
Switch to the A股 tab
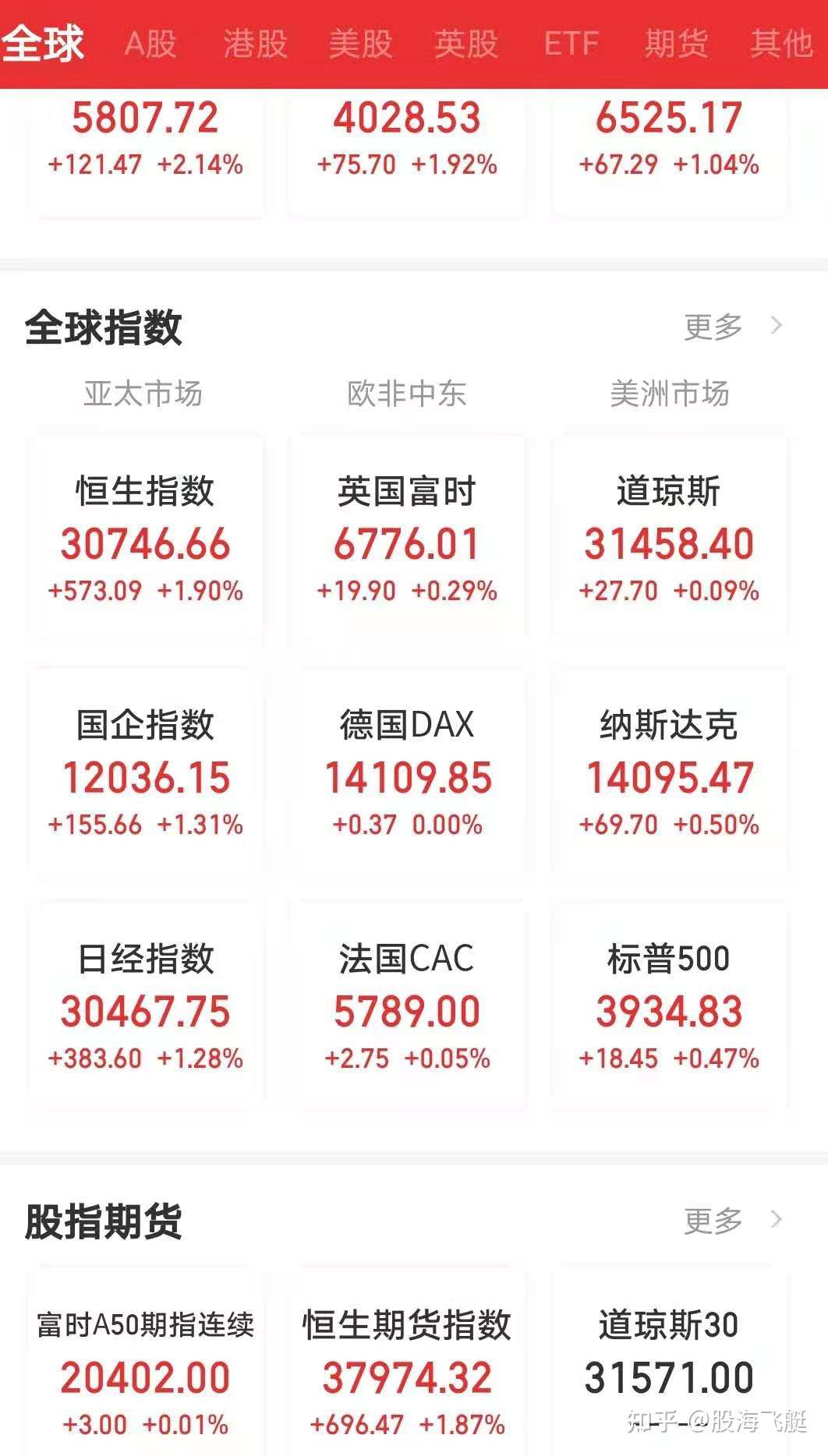[151, 45]
